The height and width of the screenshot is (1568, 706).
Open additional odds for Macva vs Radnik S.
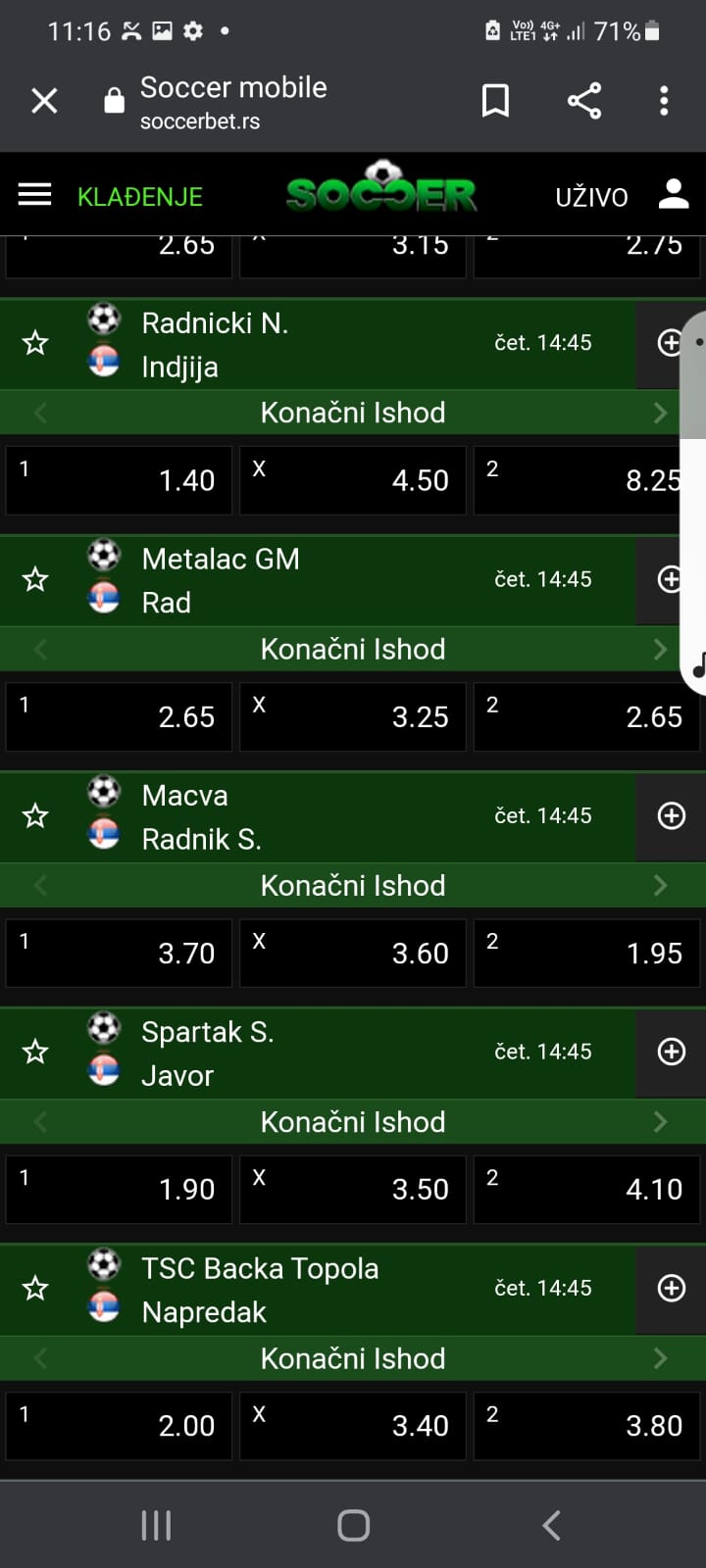(x=671, y=815)
